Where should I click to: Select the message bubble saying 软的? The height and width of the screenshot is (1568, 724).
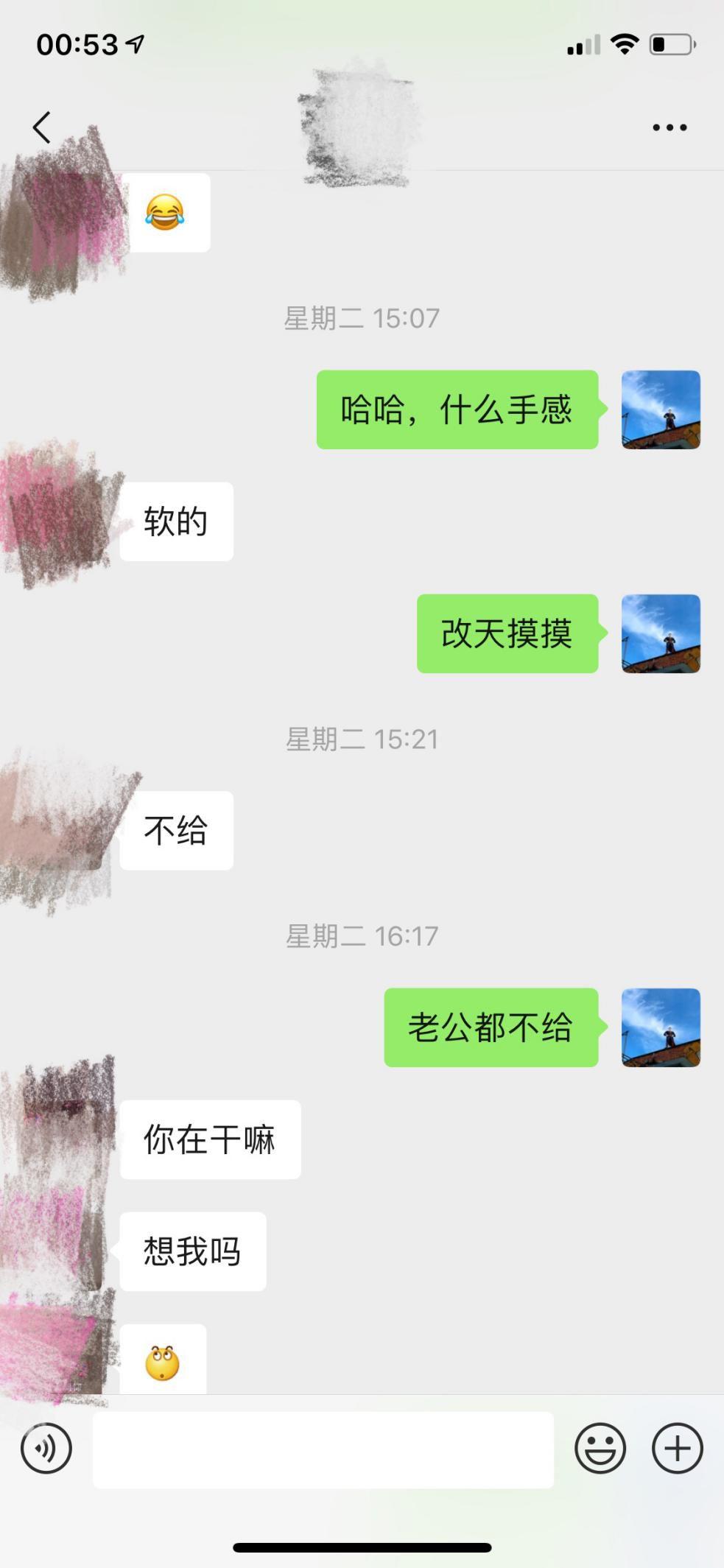point(176,521)
